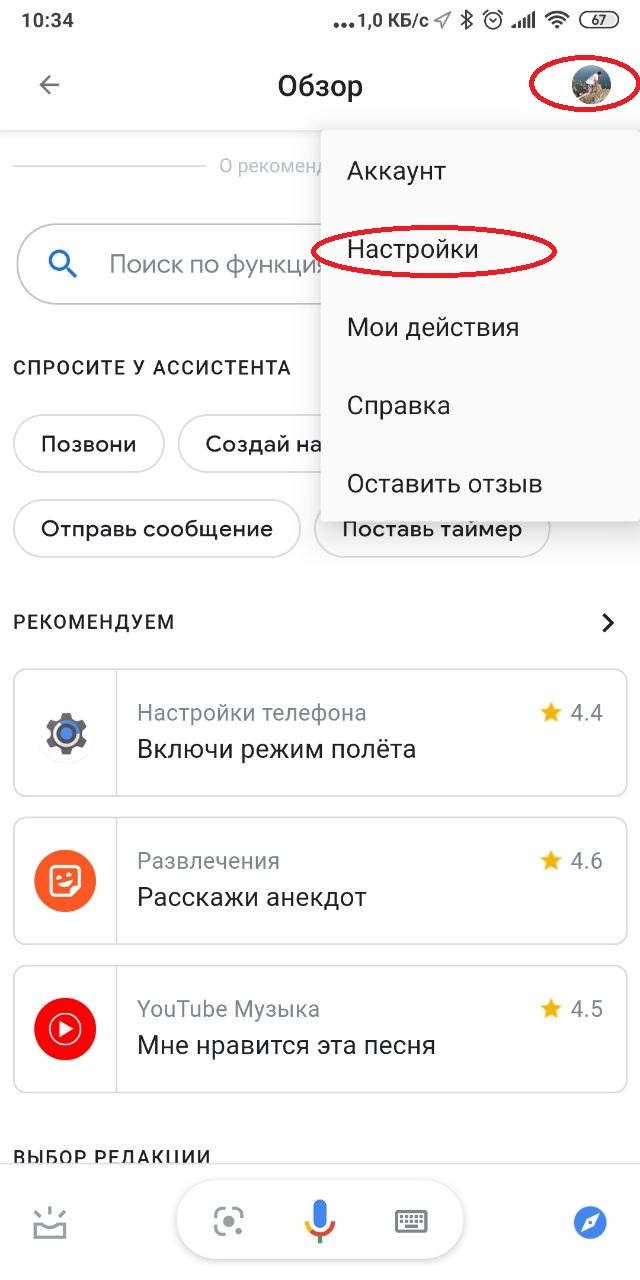Open the Включи режим полёта card

[x=320, y=733]
